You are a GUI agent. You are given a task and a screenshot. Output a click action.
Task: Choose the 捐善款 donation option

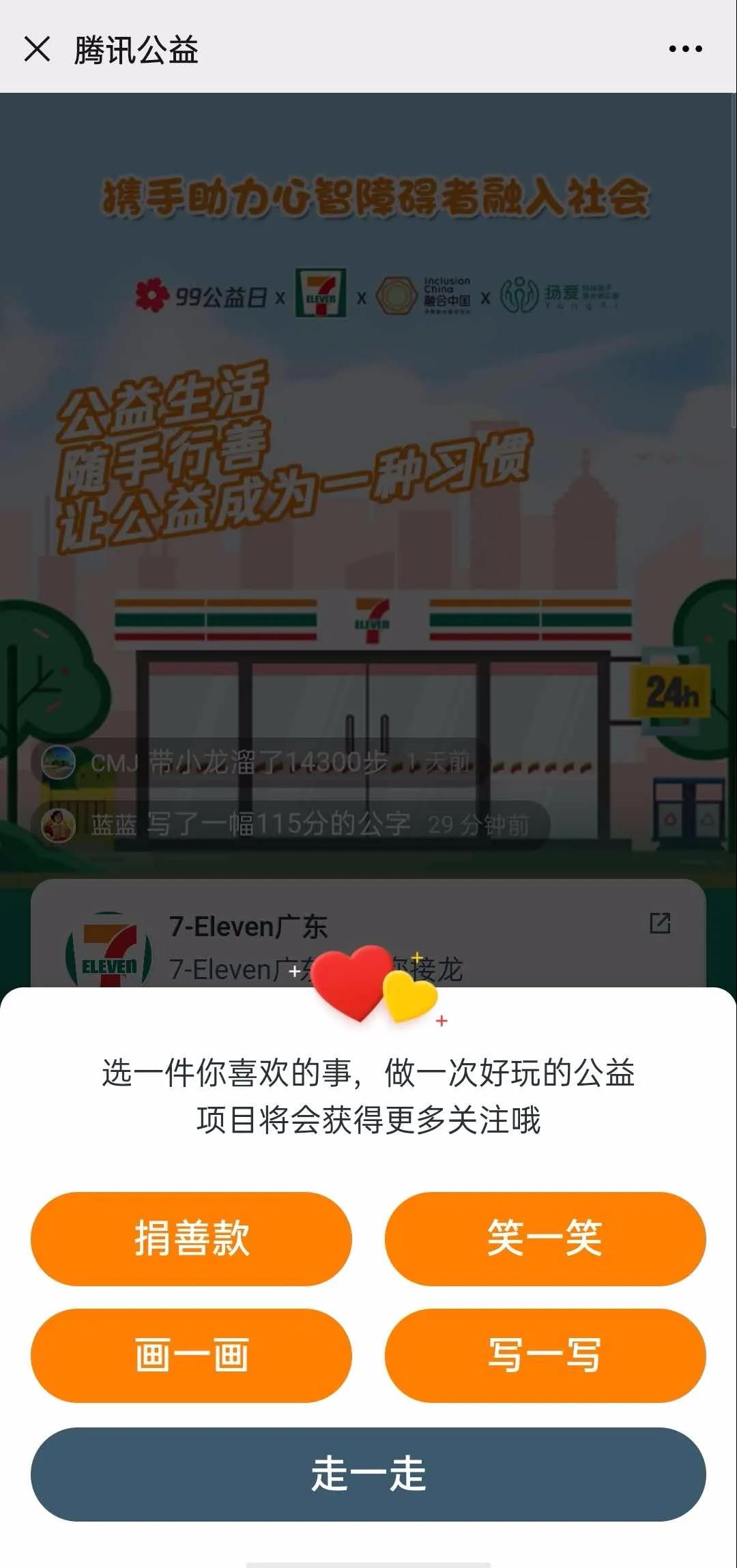[191, 1238]
